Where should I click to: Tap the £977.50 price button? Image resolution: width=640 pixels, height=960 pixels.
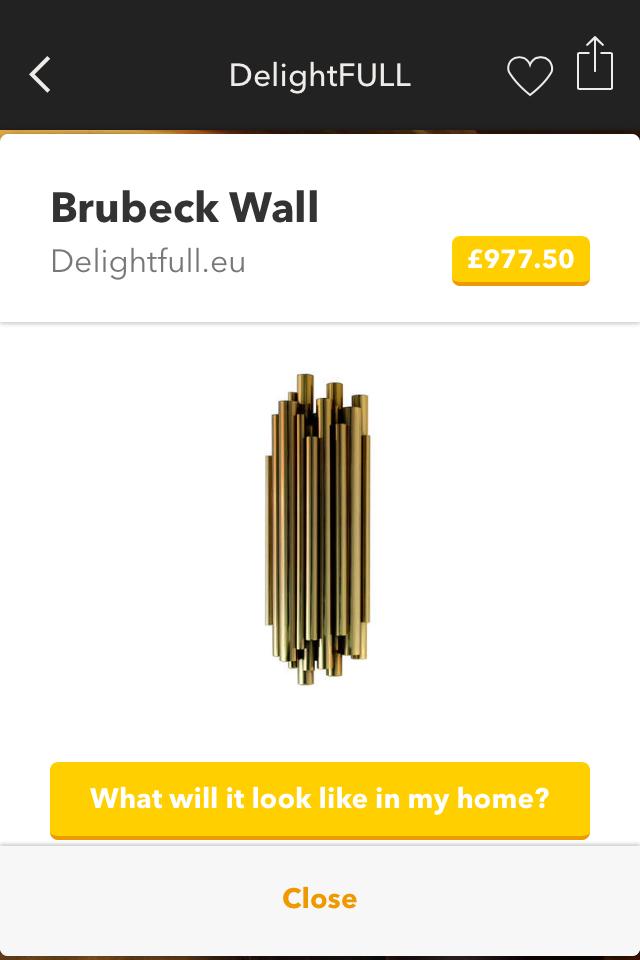(x=520, y=260)
